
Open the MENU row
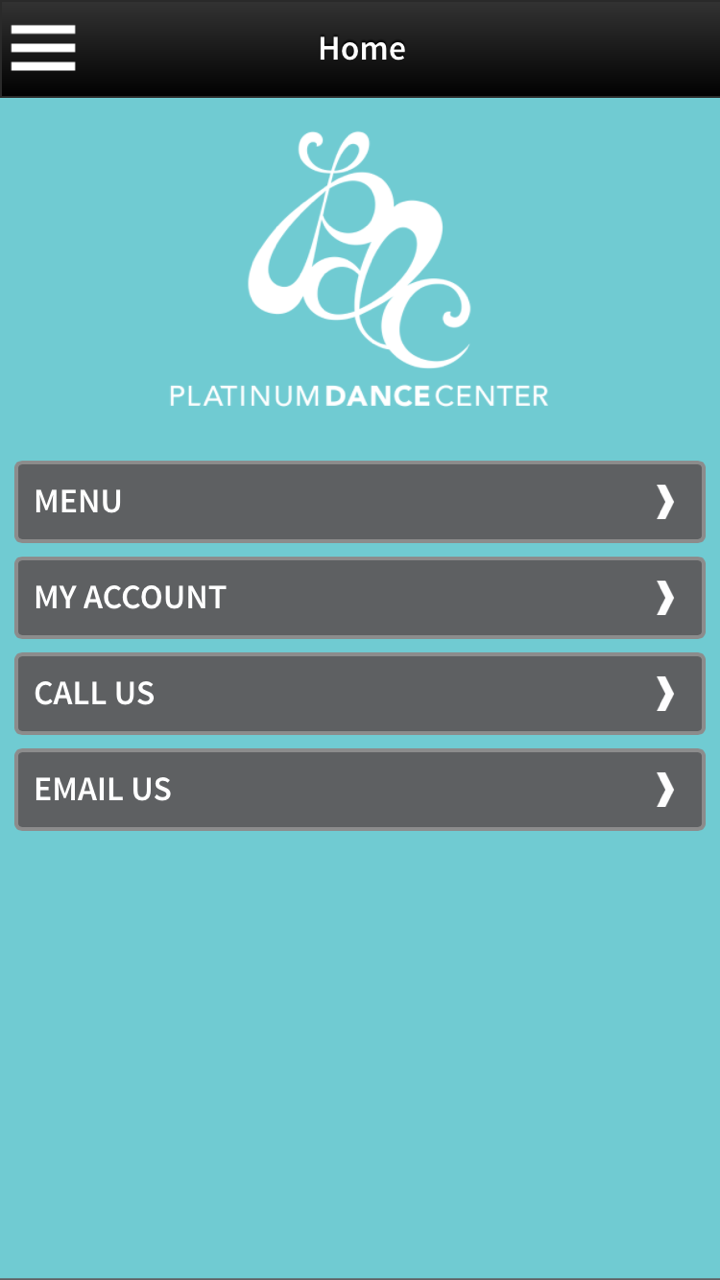[x=360, y=501]
